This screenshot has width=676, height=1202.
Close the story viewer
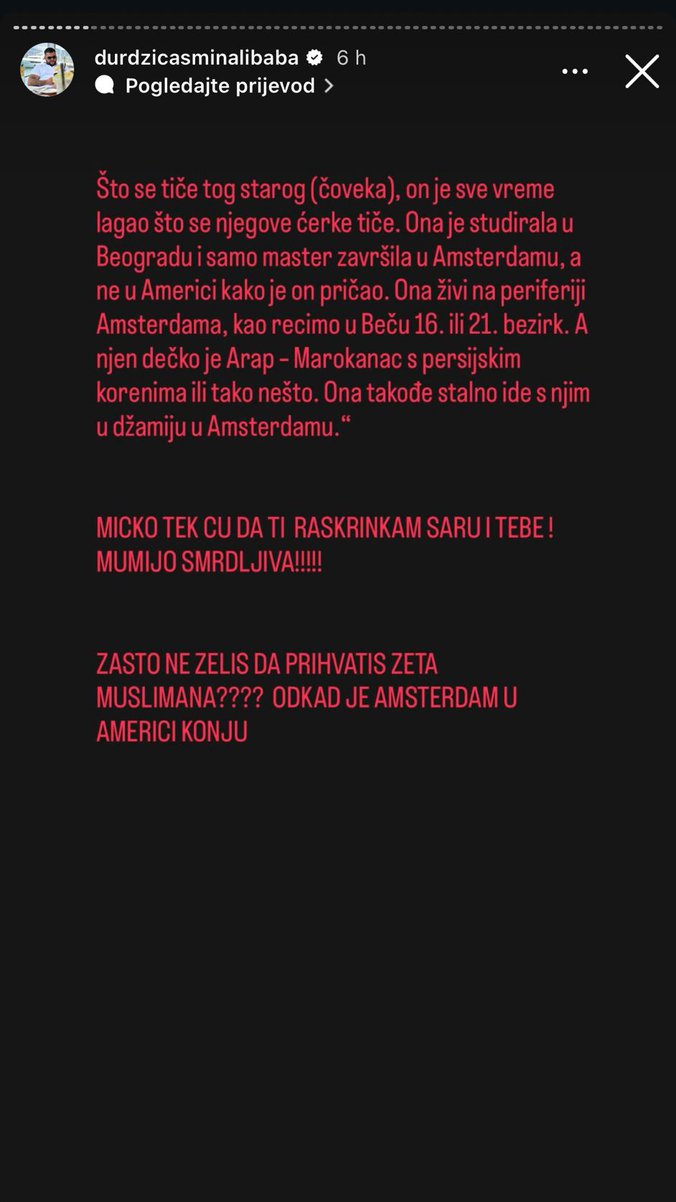[642, 71]
